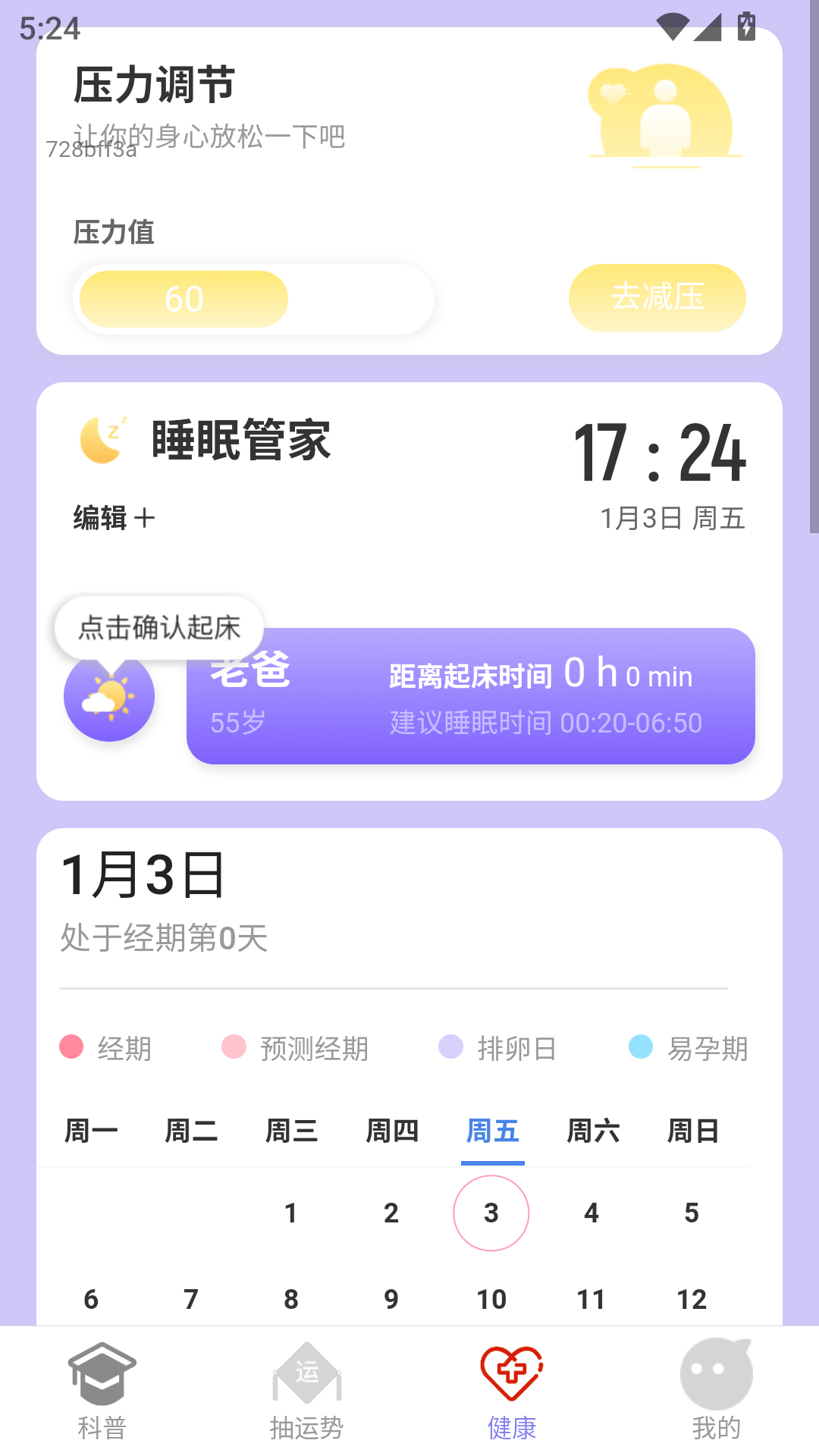Tap the plus icon next to 编辑
The height and width of the screenshot is (1456, 819).
[146, 519]
